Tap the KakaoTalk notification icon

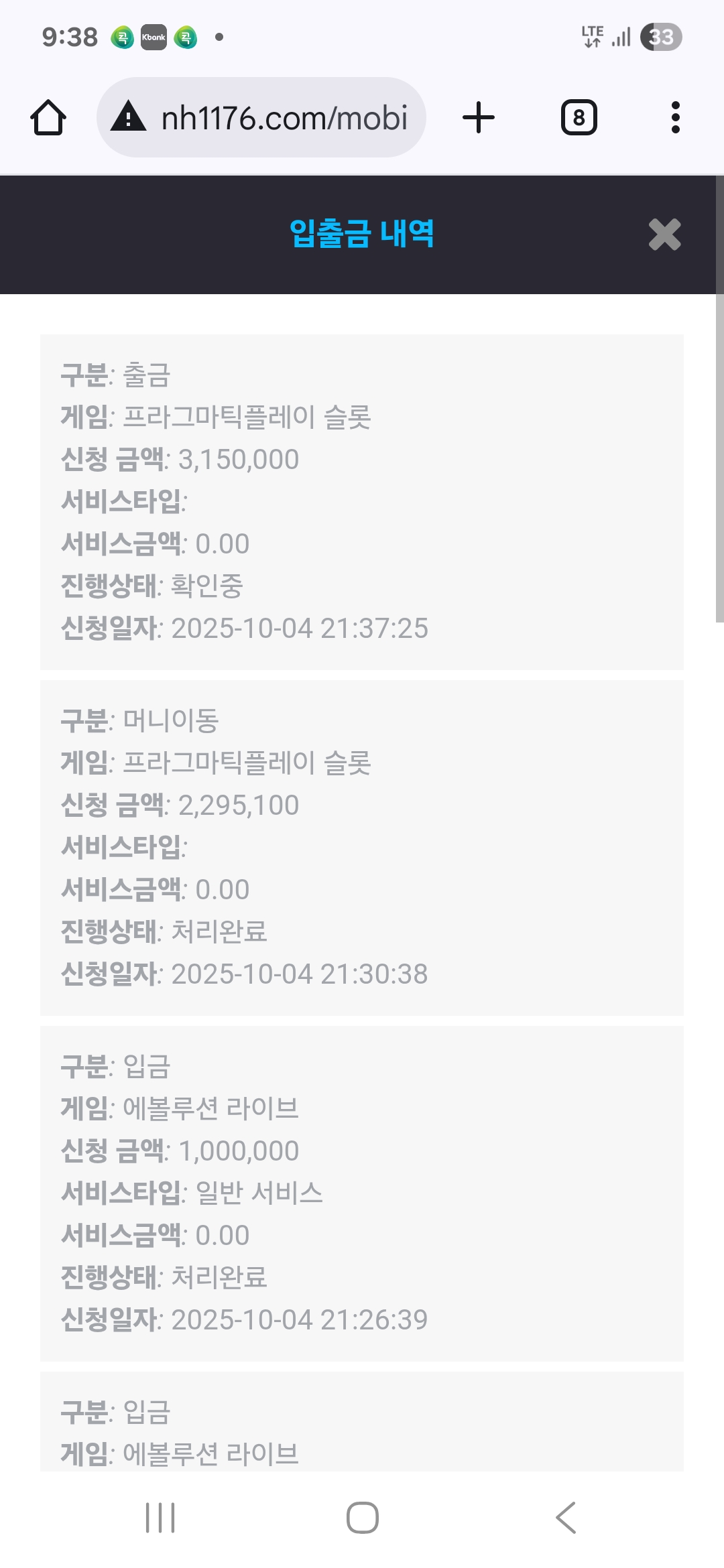121,38
